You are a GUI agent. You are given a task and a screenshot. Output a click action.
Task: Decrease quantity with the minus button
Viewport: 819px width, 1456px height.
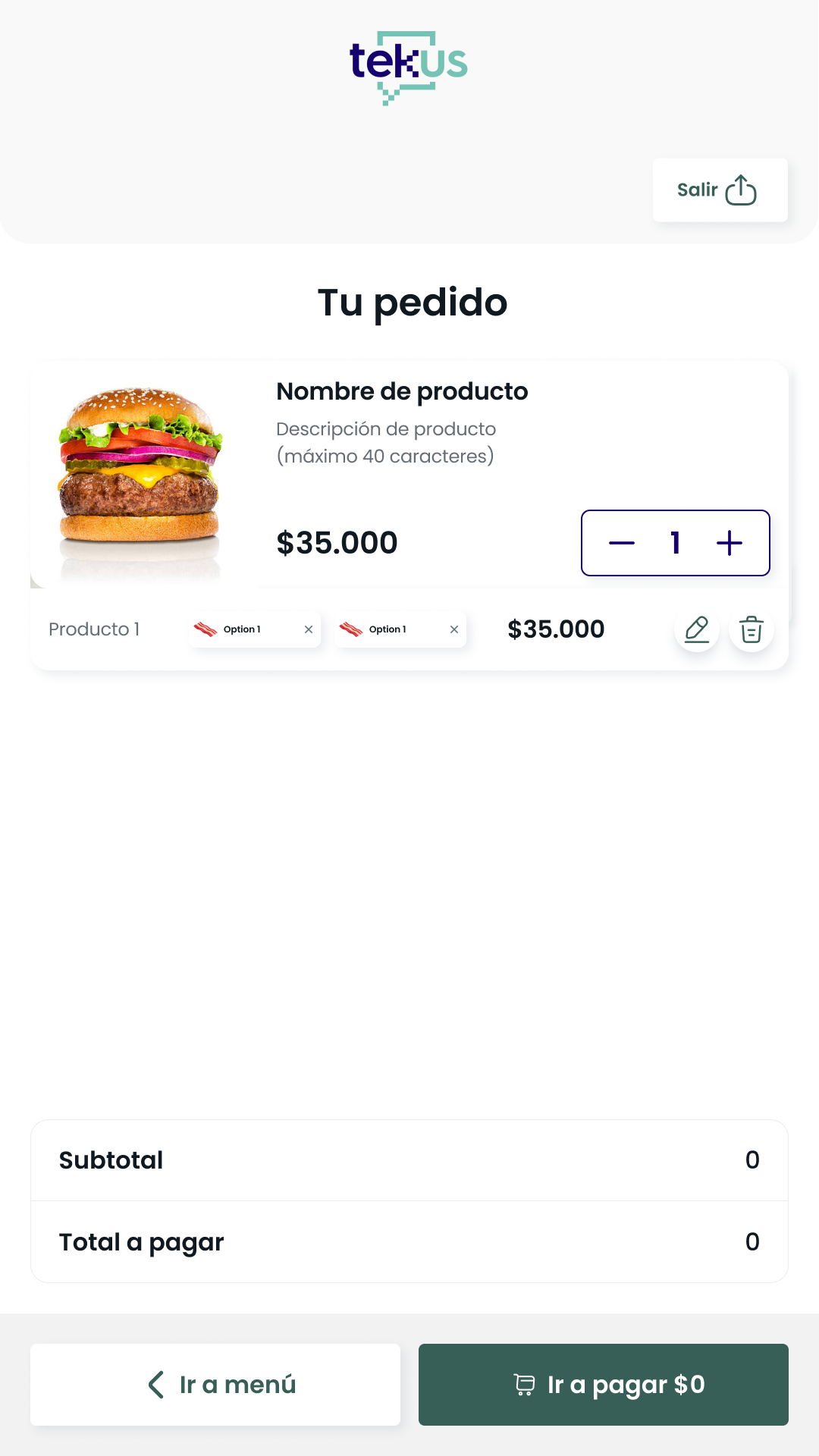(x=622, y=543)
